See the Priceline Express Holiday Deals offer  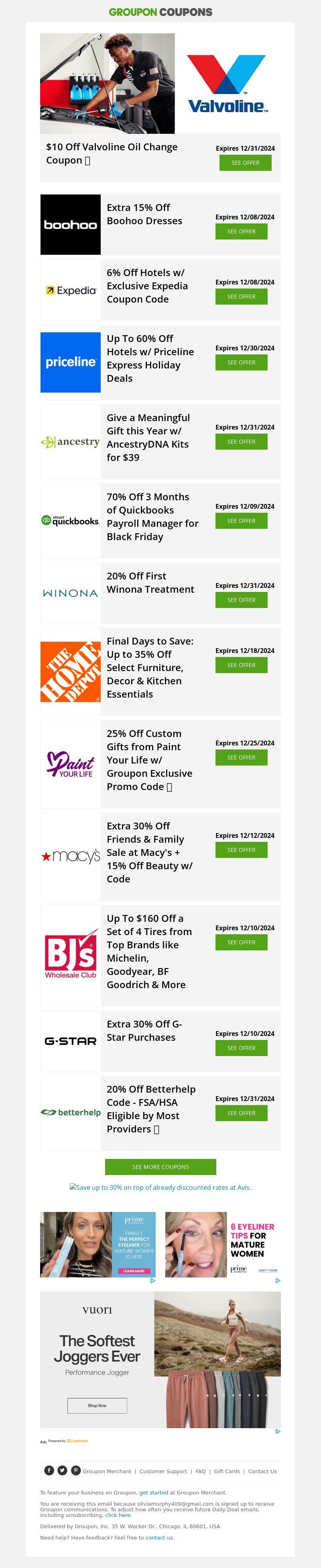click(x=242, y=362)
